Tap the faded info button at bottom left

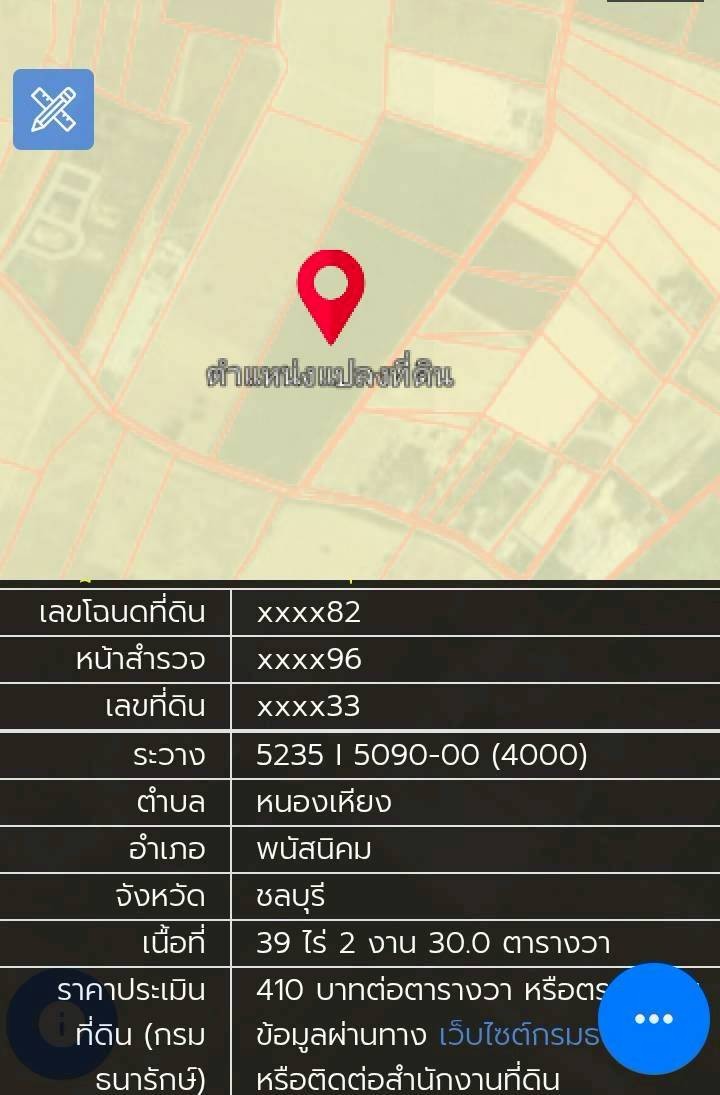click(x=62, y=1024)
